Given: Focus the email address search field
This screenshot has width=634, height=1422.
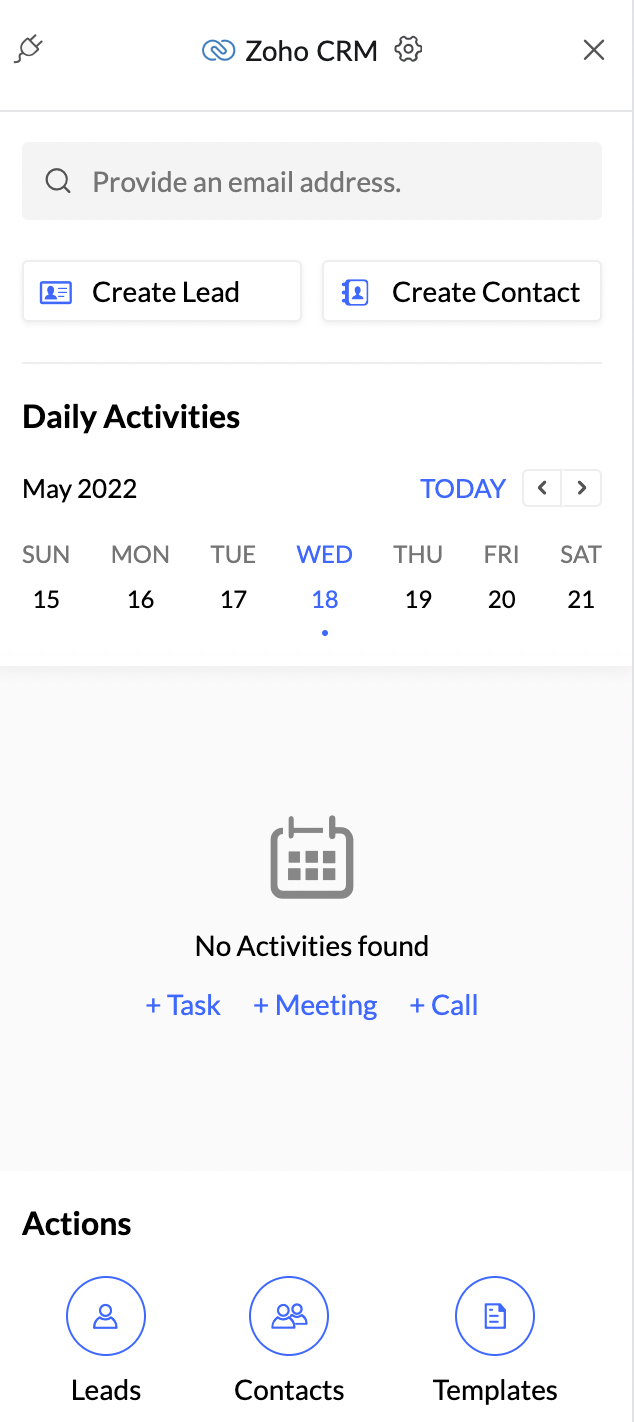Looking at the screenshot, I should click(x=312, y=181).
